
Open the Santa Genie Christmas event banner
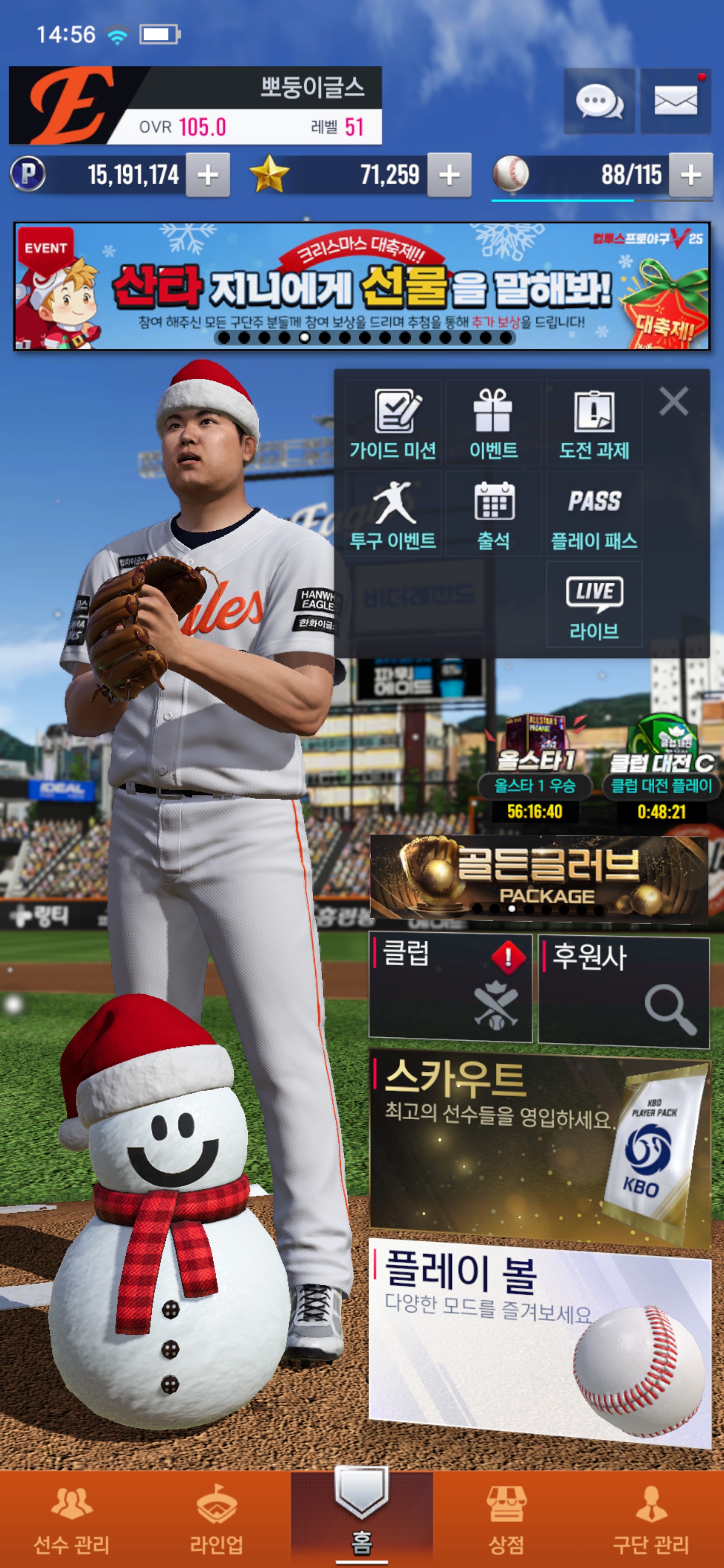[x=361, y=286]
